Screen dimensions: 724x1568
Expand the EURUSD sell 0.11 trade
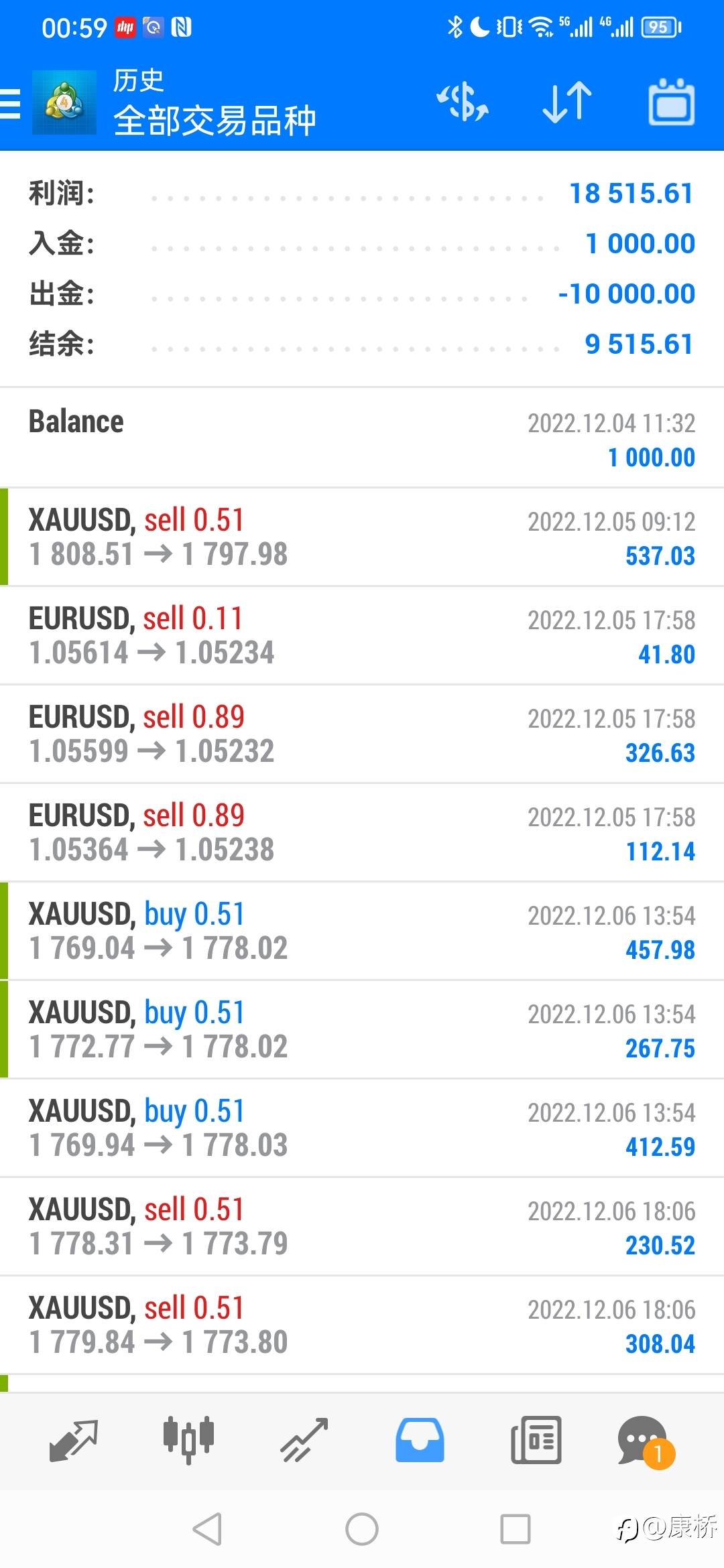pos(362,635)
